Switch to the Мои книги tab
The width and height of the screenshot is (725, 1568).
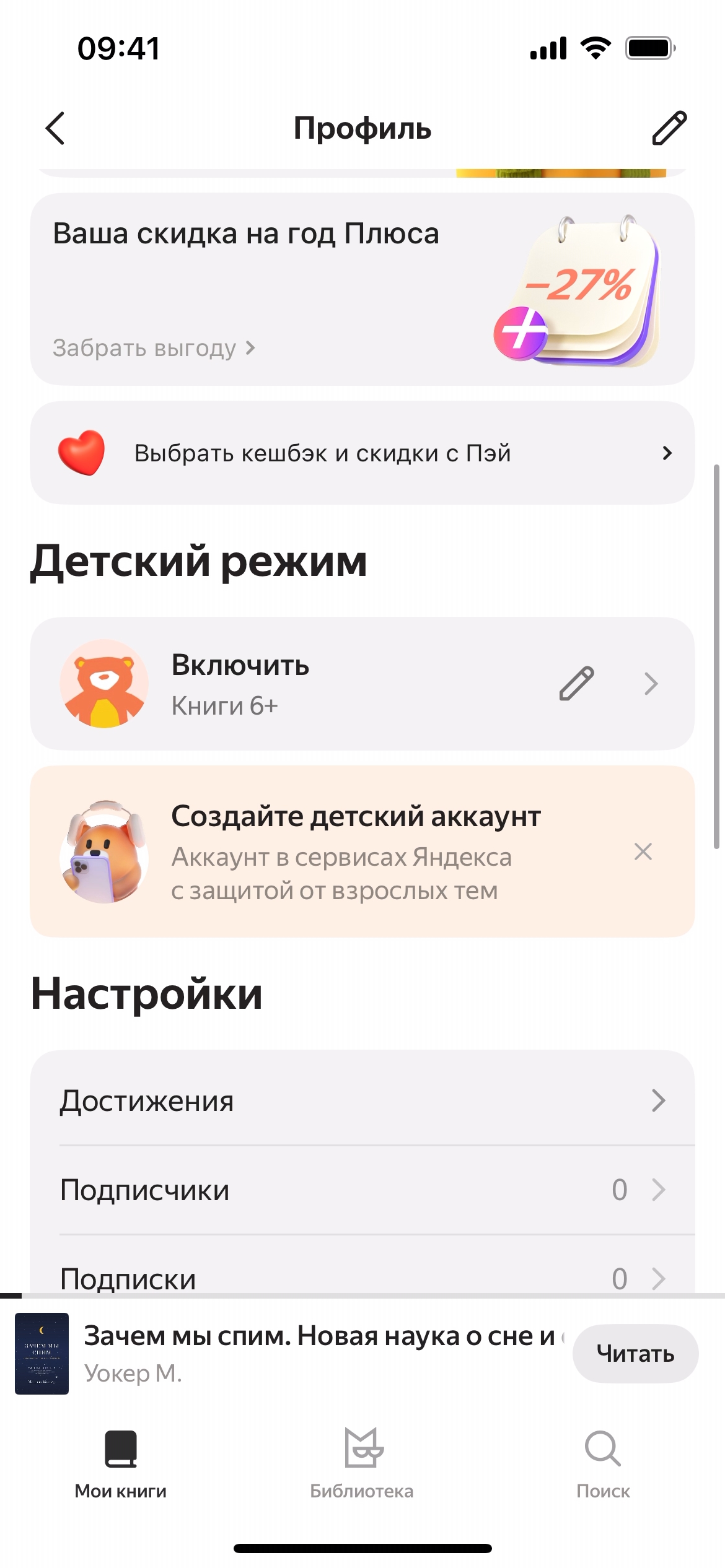click(x=121, y=1464)
